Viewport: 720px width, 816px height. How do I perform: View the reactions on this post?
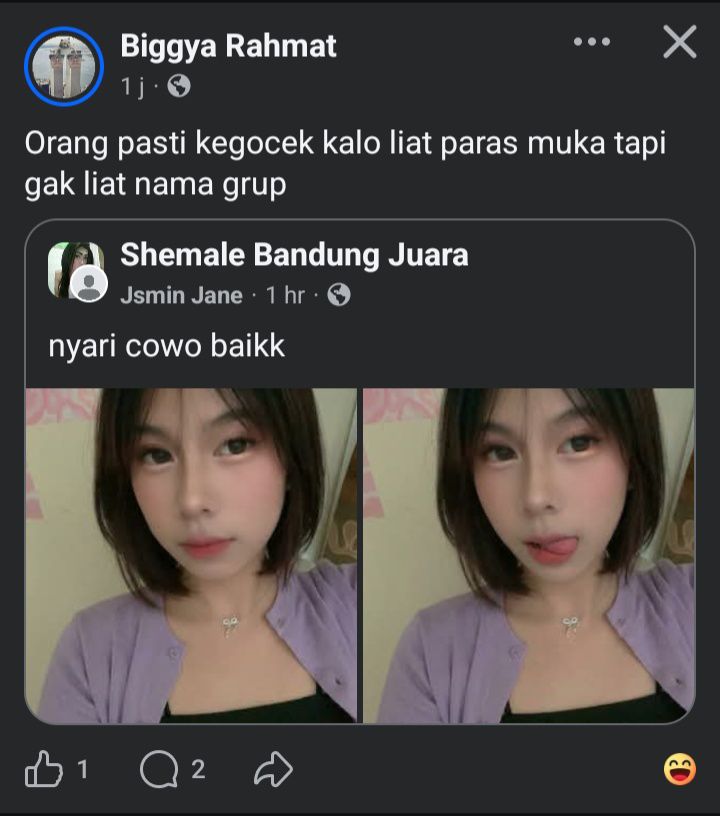[x=679, y=769]
